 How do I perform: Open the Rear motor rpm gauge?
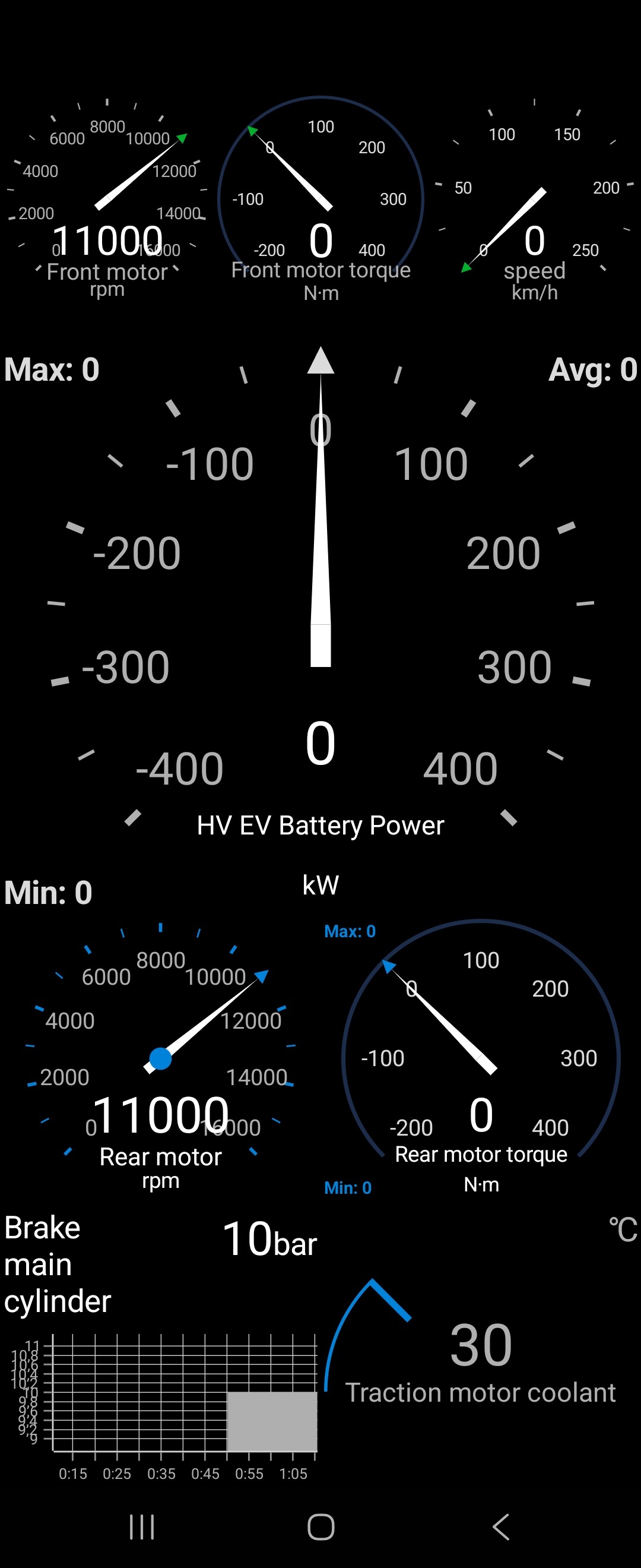coord(161,1059)
